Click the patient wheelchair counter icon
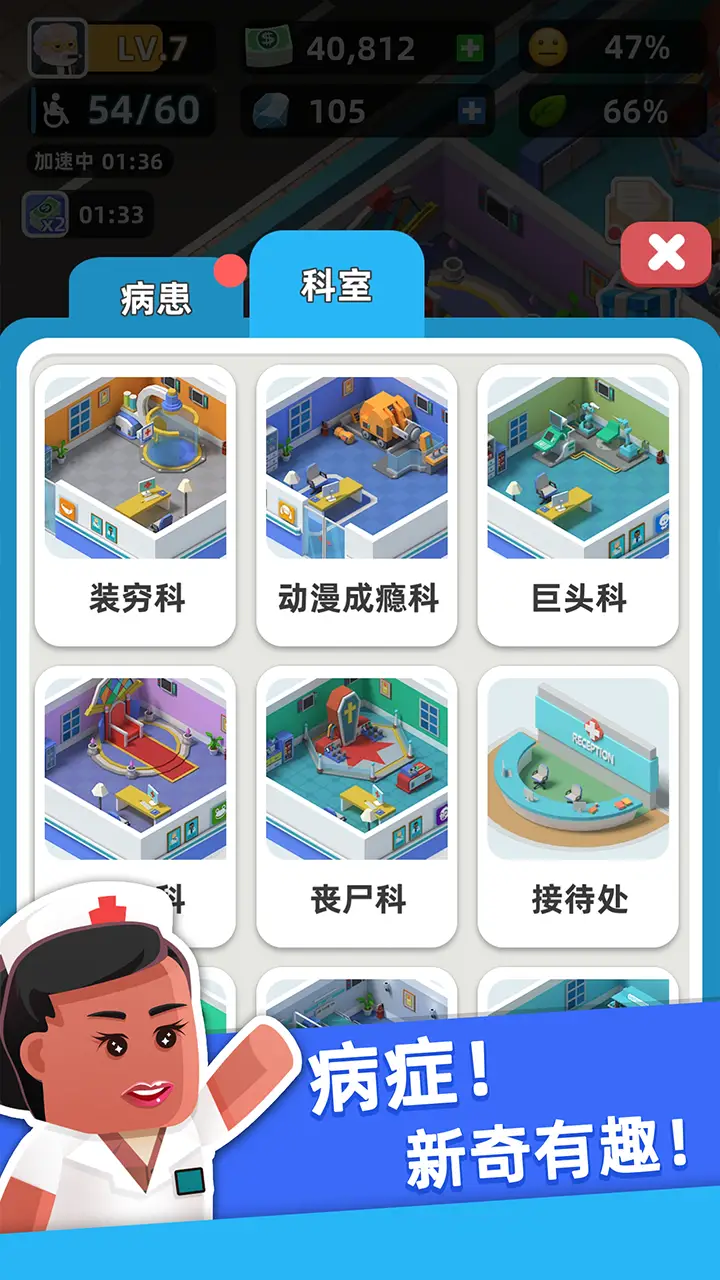Viewport: 720px width, 1280px height. (x=55, y=110)
